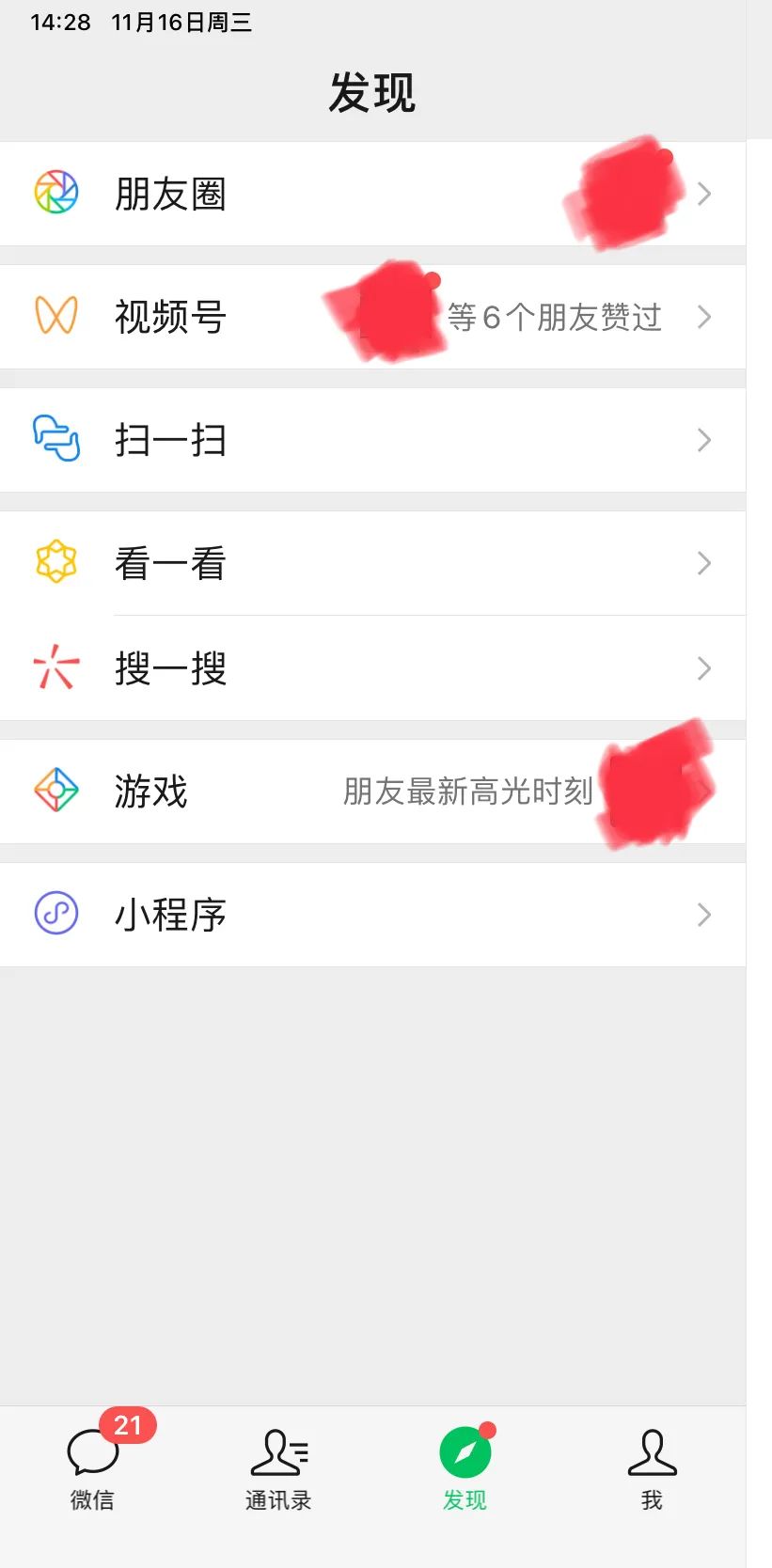
Task: Open the 扫一扫 Scan row
Action: point(376,440)
